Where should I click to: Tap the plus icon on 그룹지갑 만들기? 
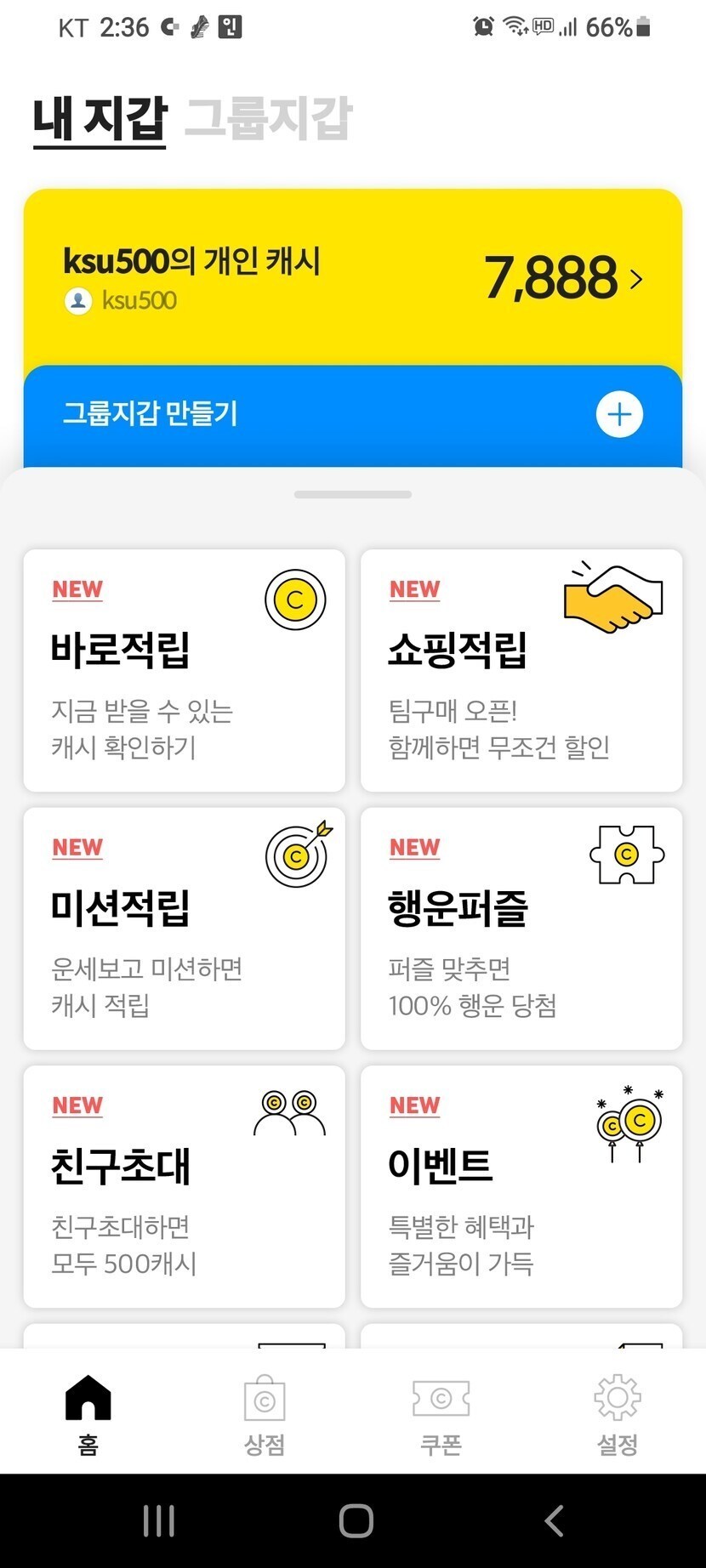coord(619,415)
